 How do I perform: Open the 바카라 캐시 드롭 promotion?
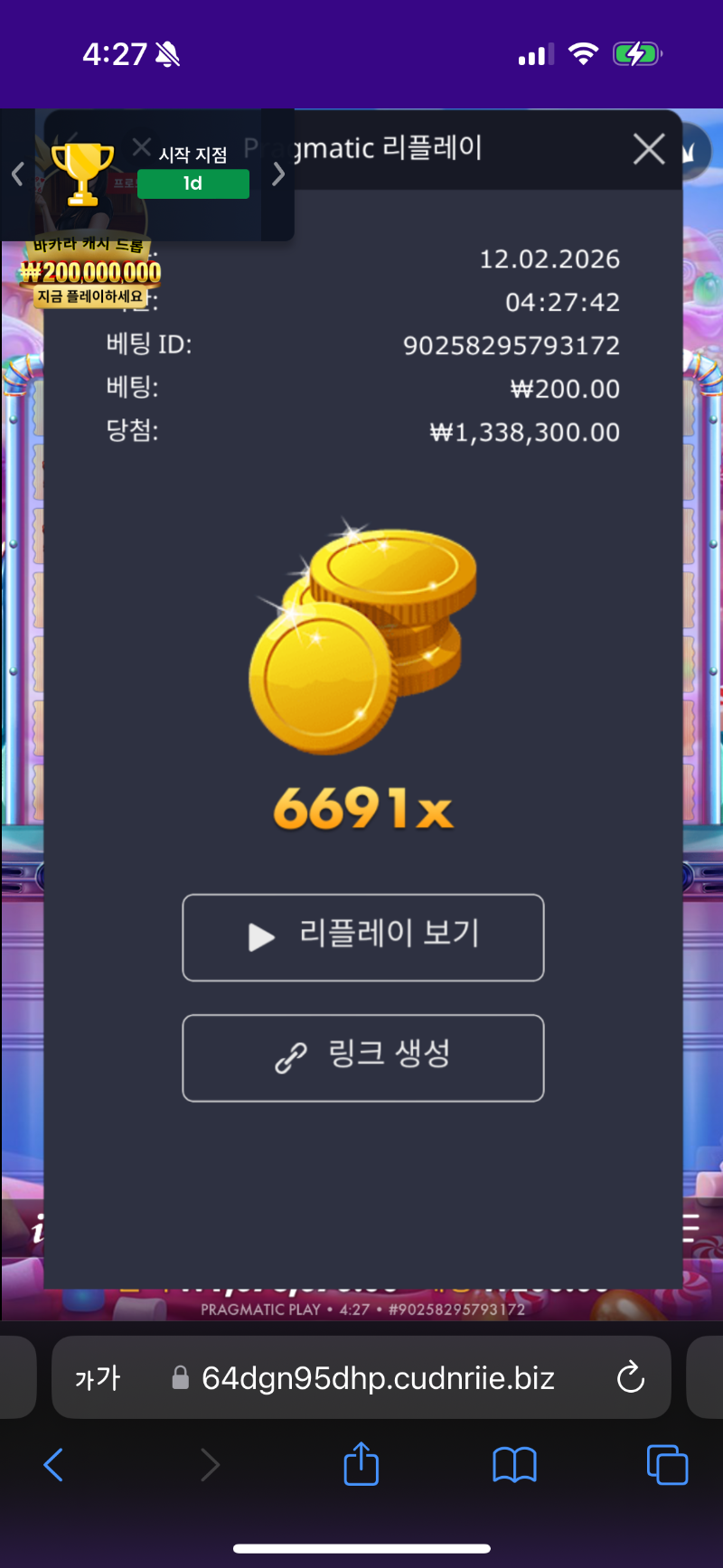pyautogui.click(x=90, y=271)
